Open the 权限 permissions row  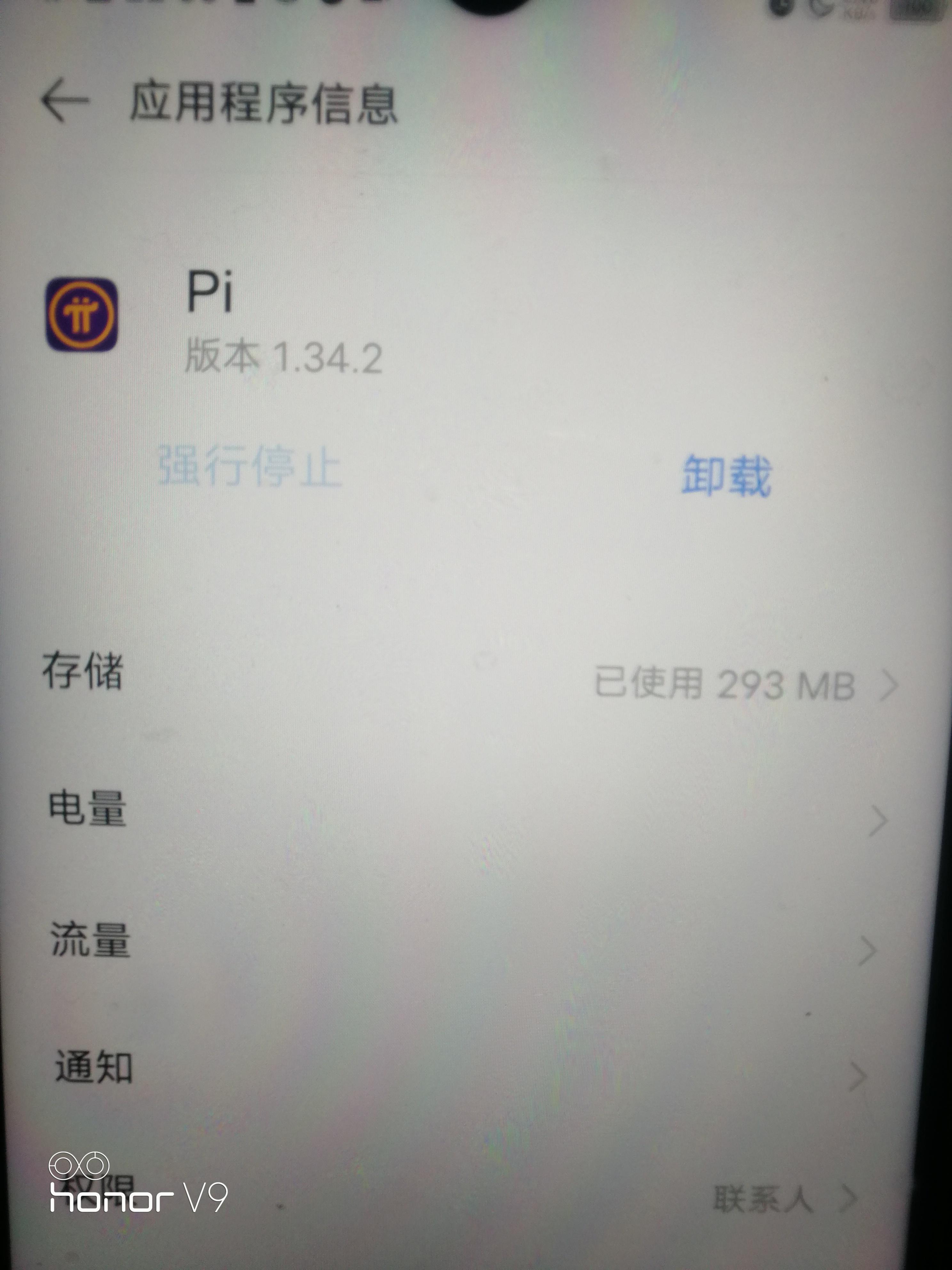[459, 1197]
